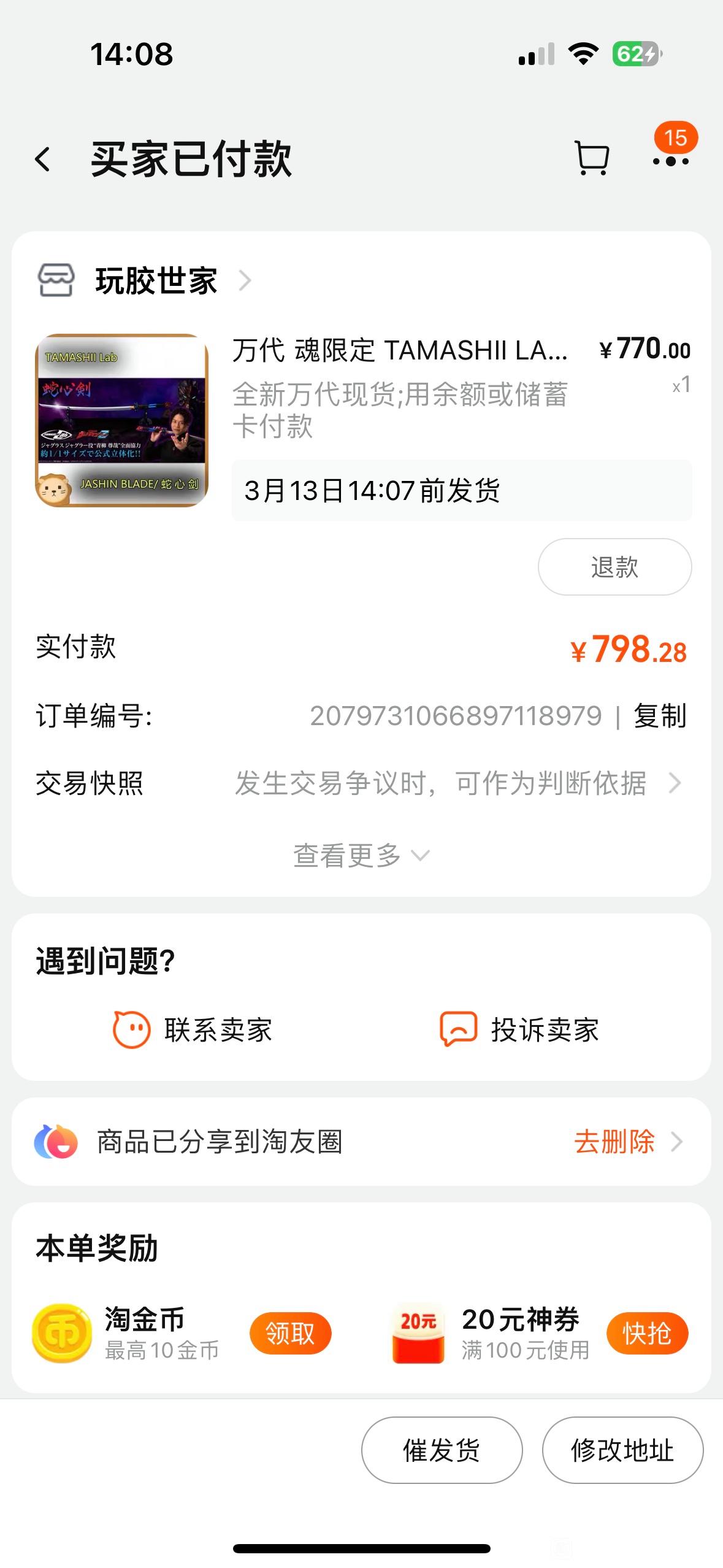The width and height of the screenshot is (723, 1568).
Task: Open the shopping cart icon
Action: coord(592,158)
